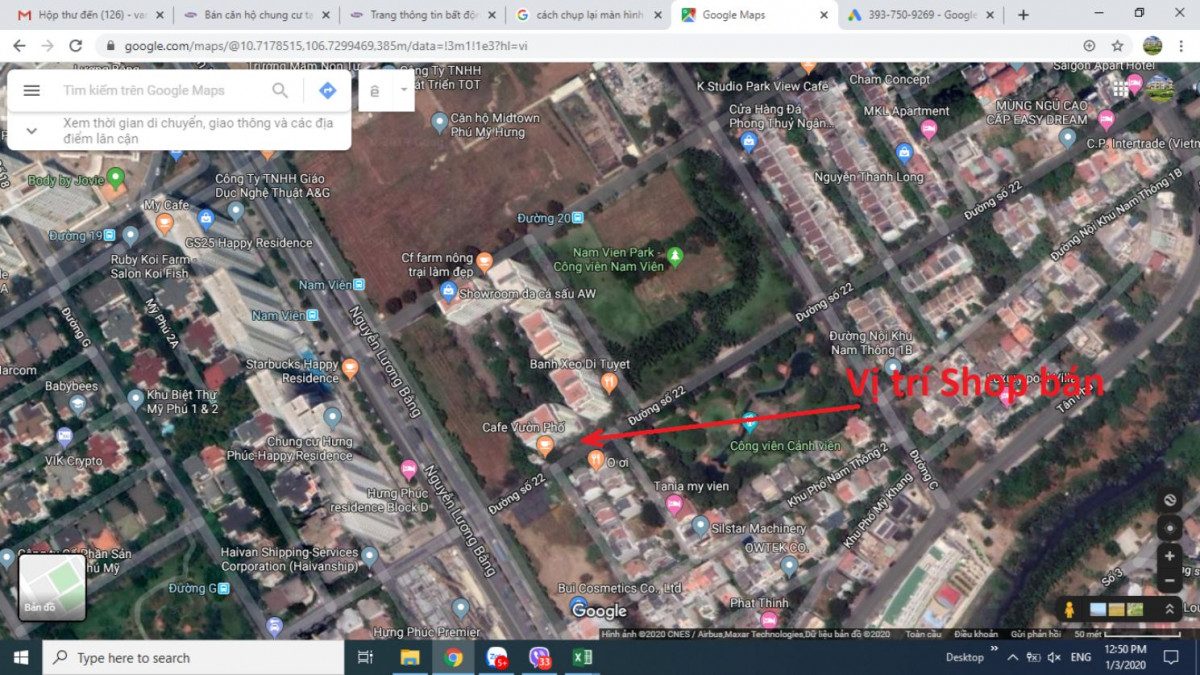
Task: Switch to the cách chụp lại màn hình tab
Action: tap(585, 15)
